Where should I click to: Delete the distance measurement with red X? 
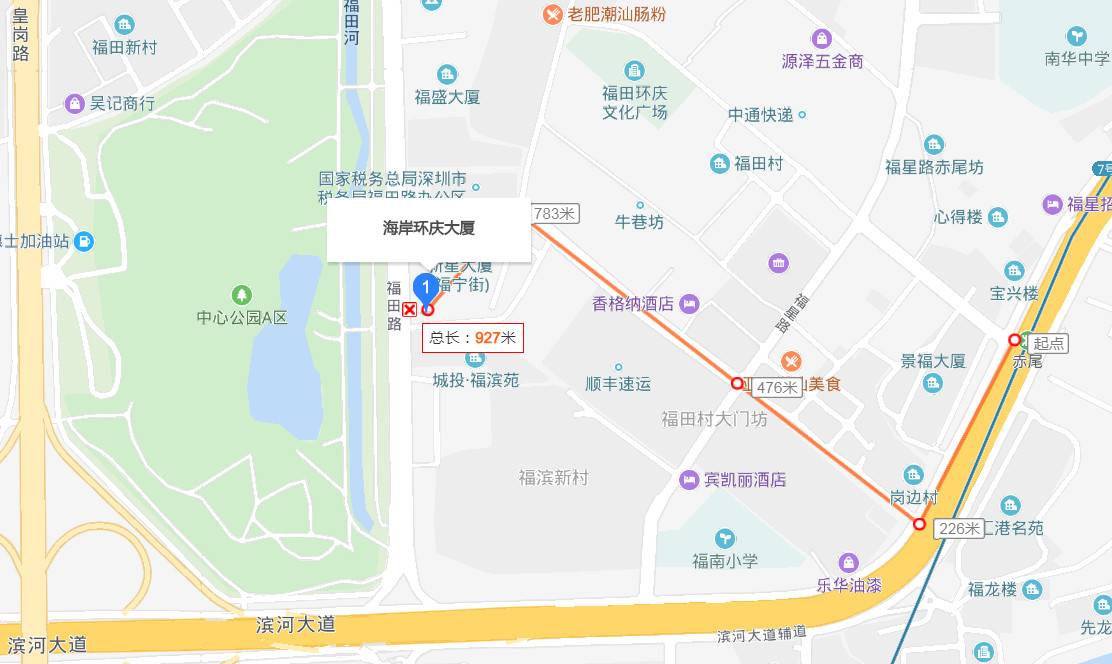click(x=409, y=310)
